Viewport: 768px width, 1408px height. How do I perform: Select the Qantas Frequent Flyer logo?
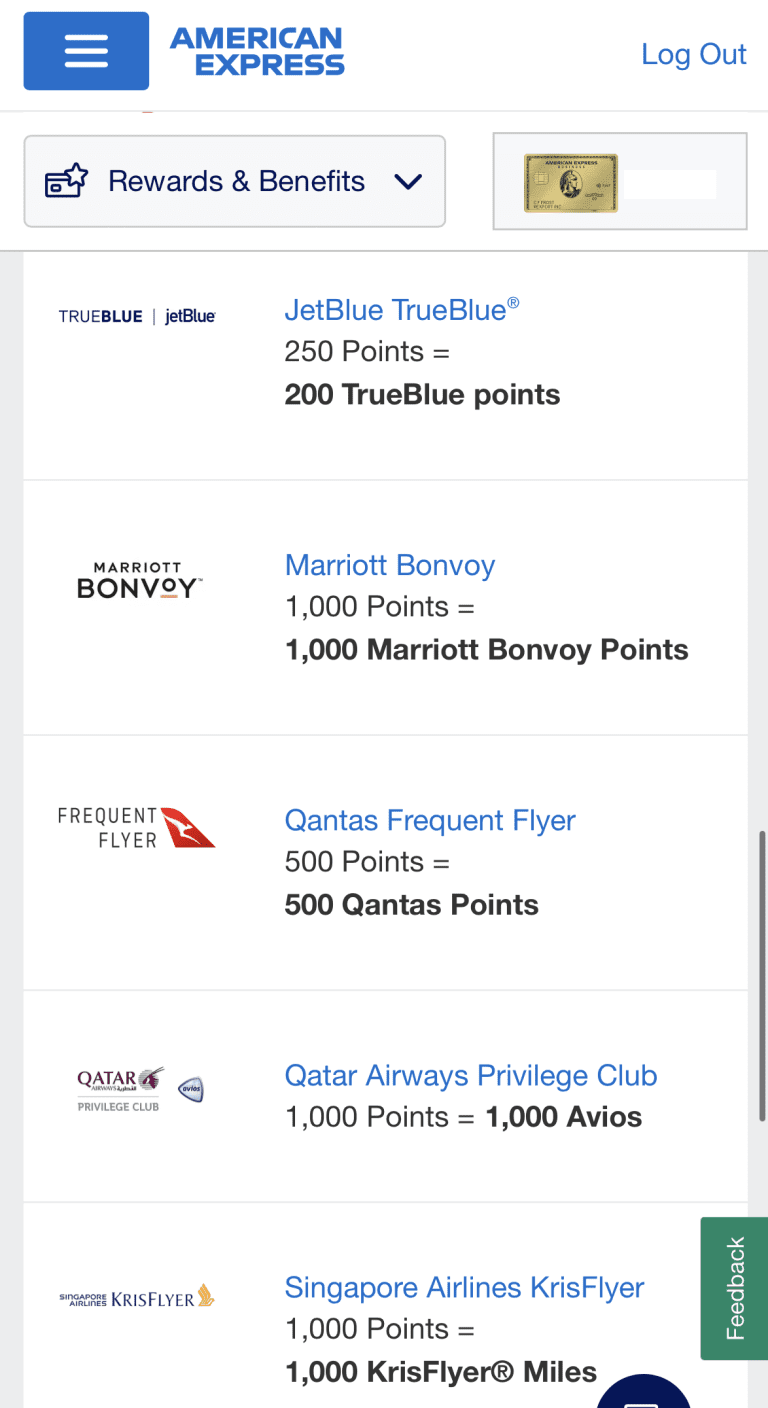tap(135, 827)
